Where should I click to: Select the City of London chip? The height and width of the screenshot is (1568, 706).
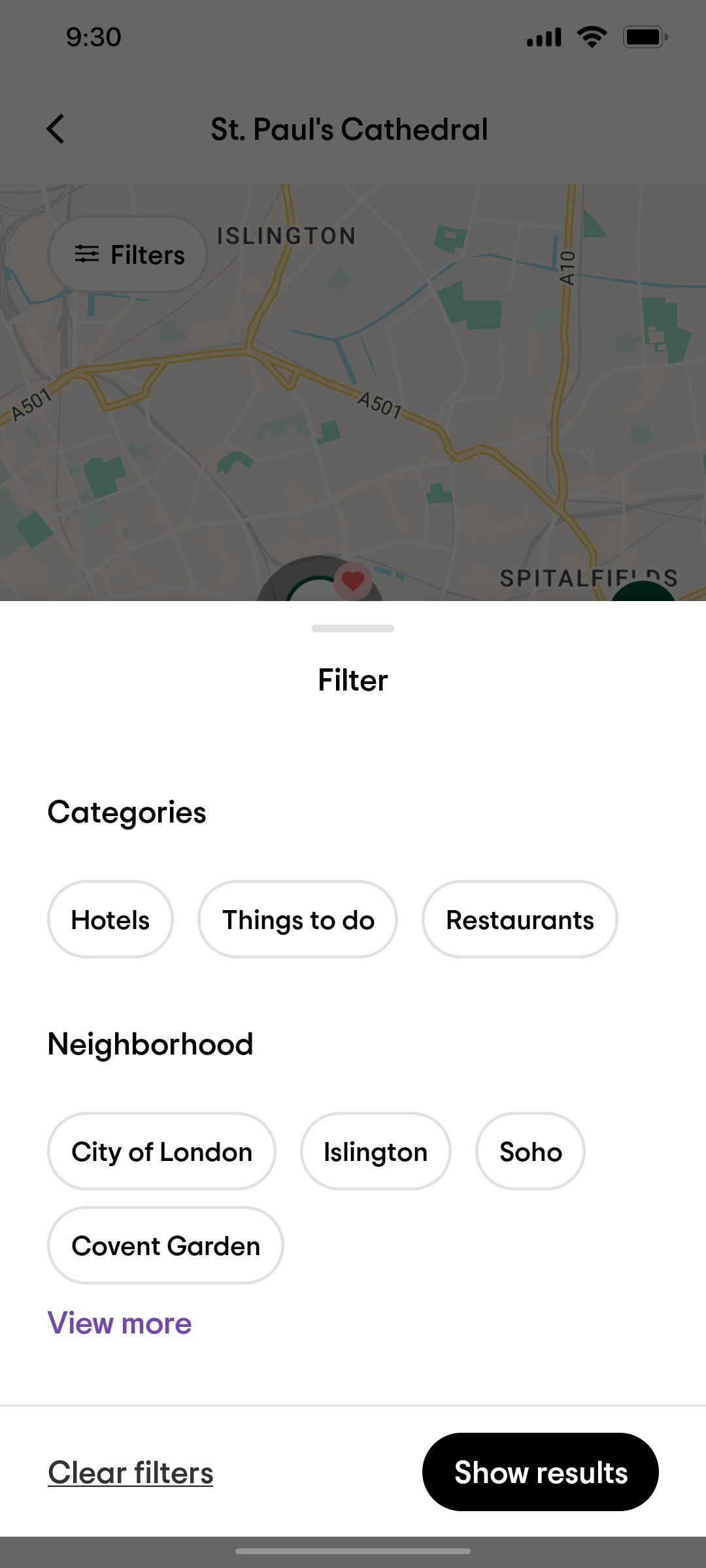pyautogui.click(x=161, y=1151)
